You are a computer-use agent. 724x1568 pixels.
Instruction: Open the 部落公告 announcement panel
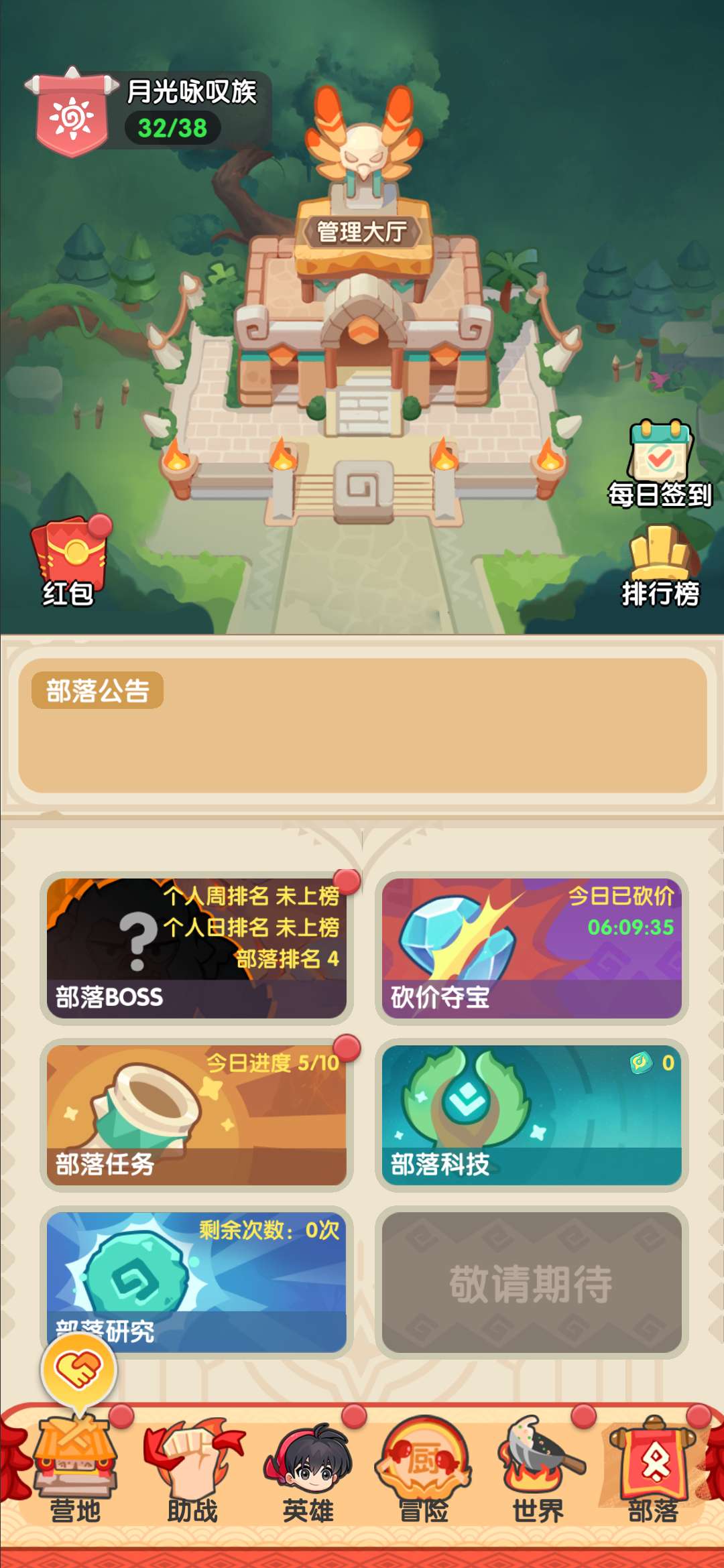[x=362, y=725]
